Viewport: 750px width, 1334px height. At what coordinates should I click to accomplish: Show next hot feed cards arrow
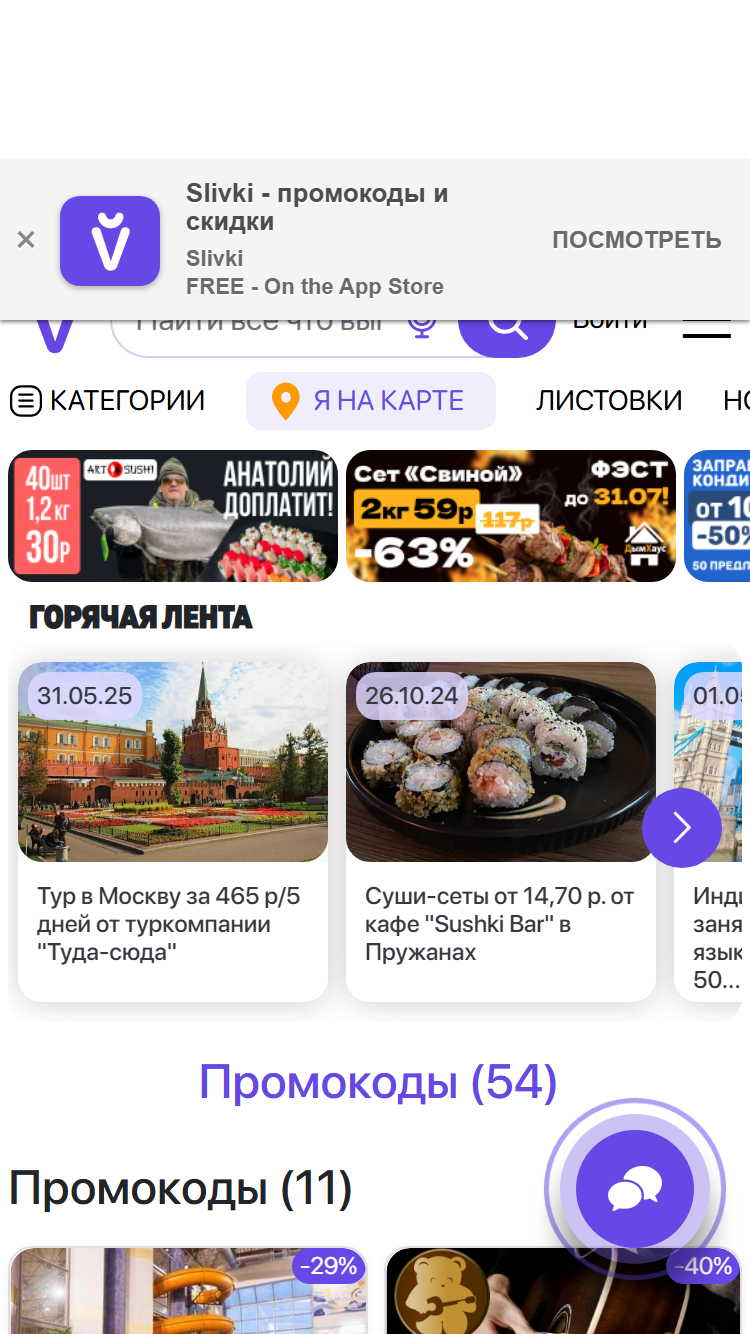[x=682, y=827]
